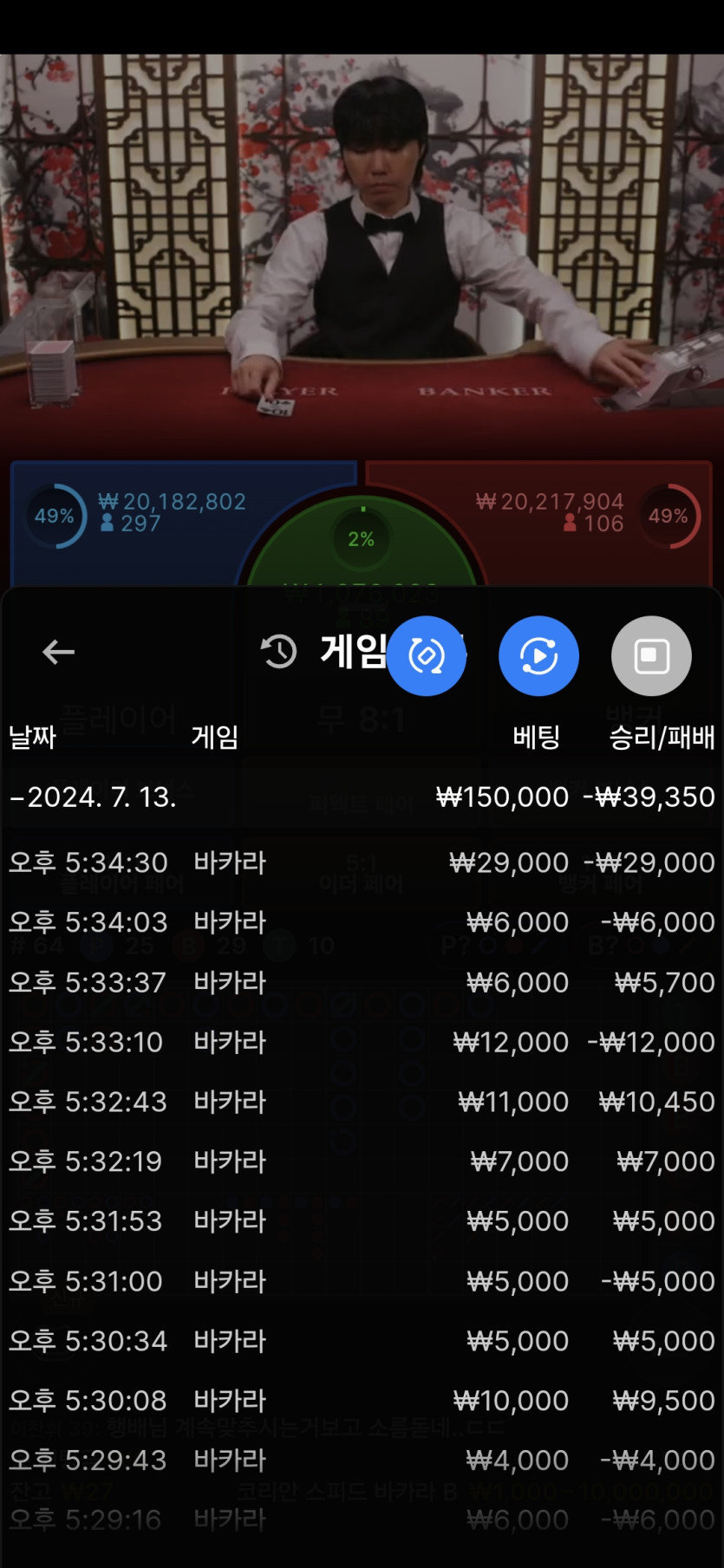Open the 오후 5:31:53 바카라 entry
724x1568 pixels.
(x=361, y=1221)
